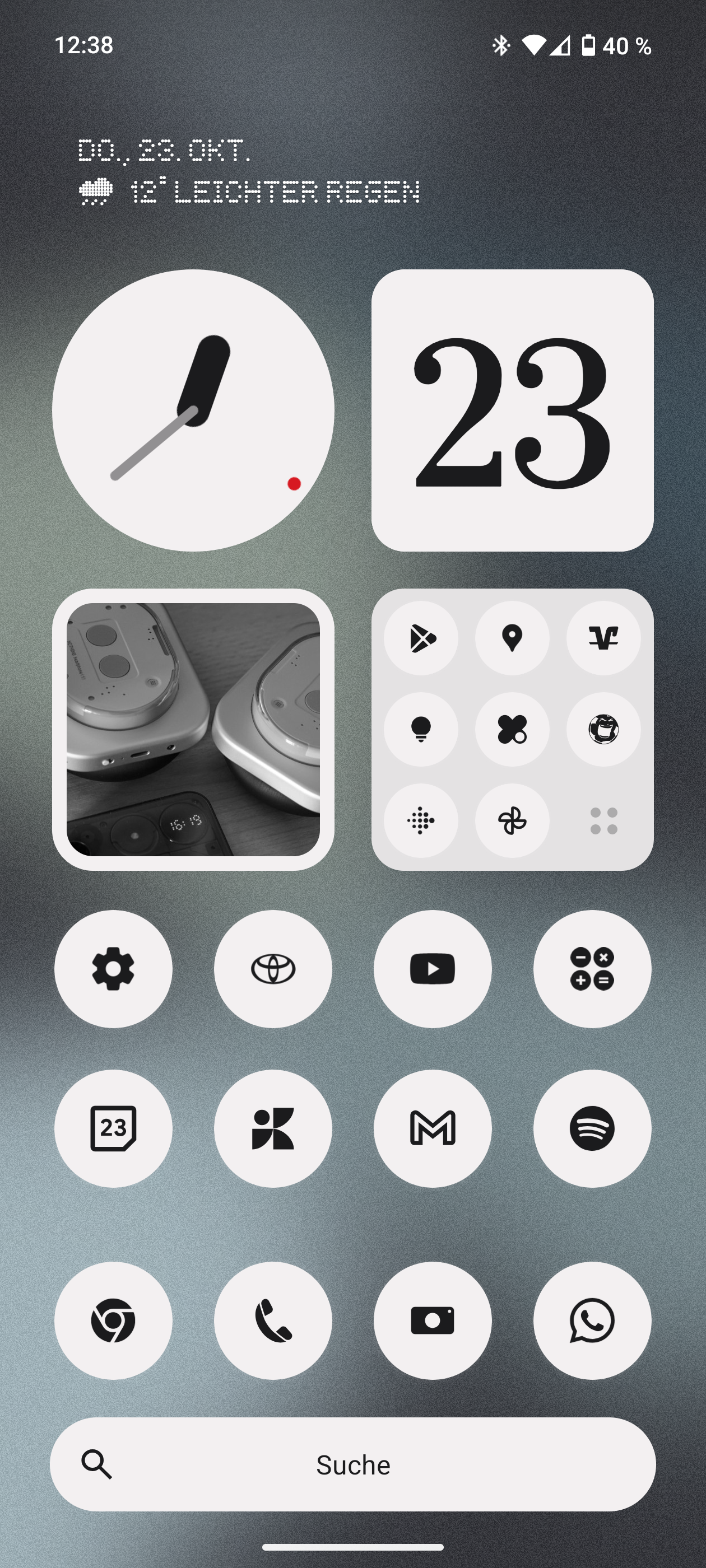Open the Calendar app icon

(x=113, y=1128)
